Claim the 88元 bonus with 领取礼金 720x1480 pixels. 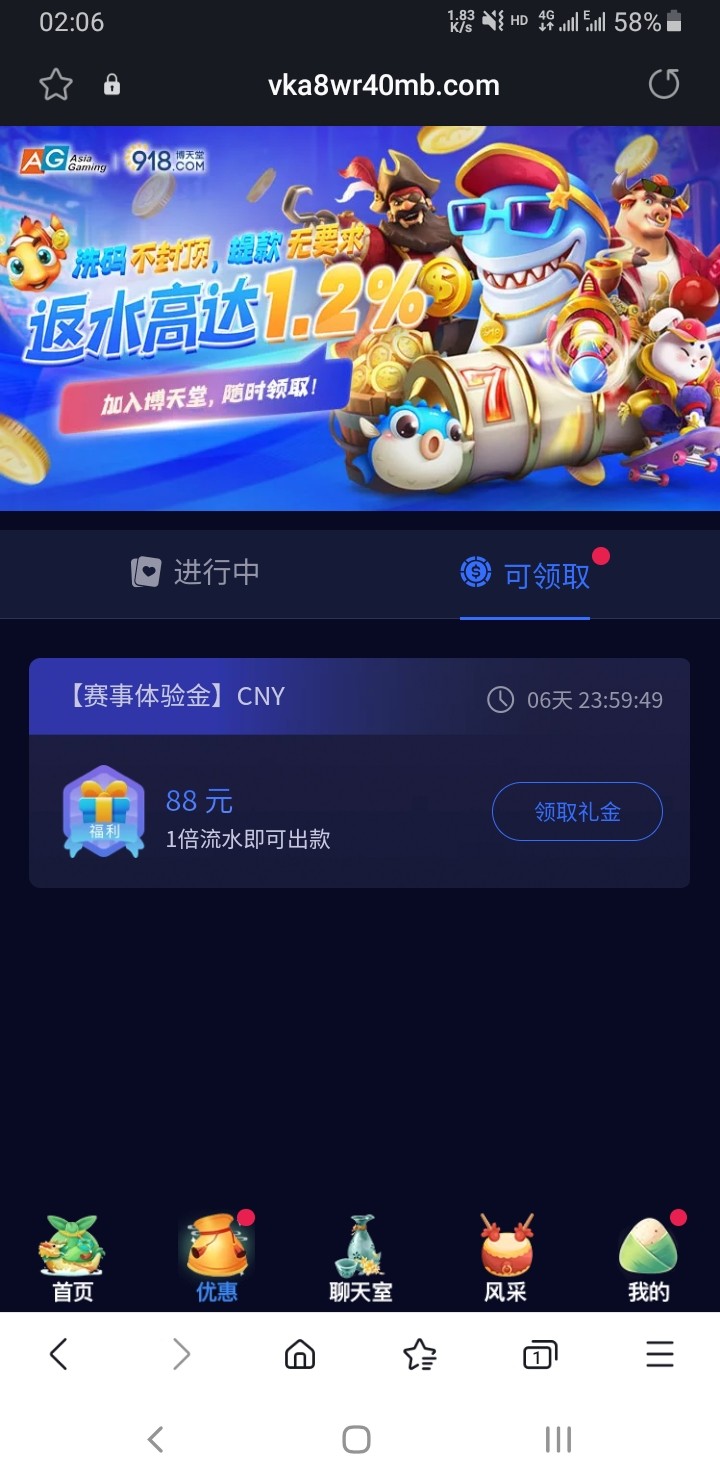(x=577, y=811)
